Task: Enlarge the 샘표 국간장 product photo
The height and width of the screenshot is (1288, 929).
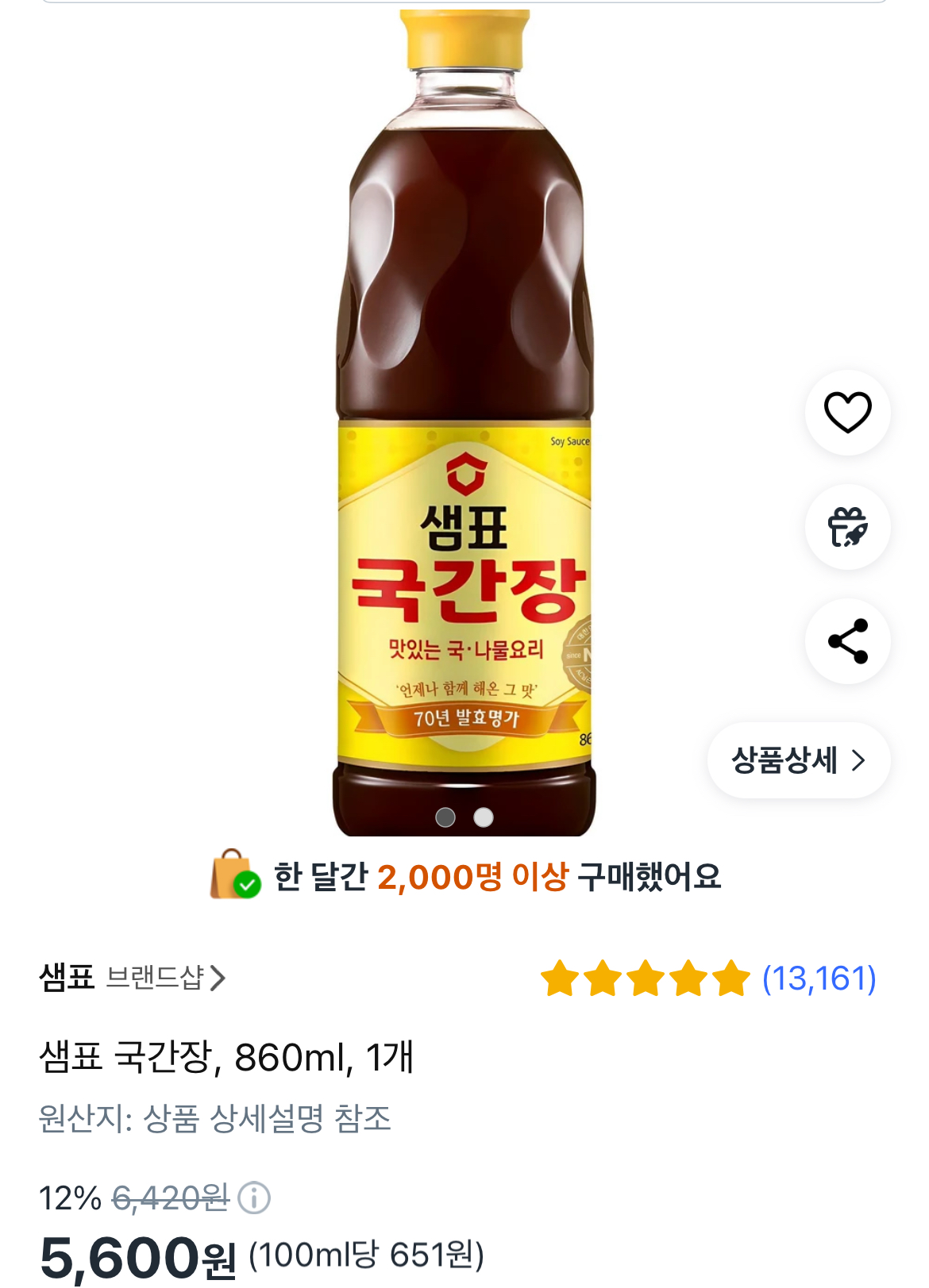Action: [x=464, y=413]
